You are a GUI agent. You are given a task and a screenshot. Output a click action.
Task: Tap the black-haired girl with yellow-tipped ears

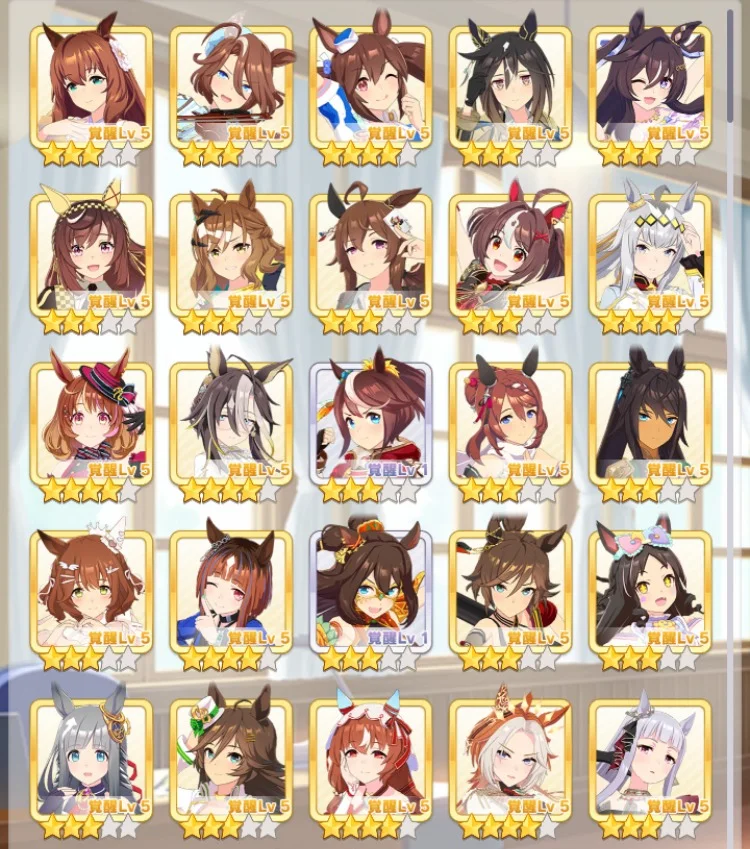point(510,84)
